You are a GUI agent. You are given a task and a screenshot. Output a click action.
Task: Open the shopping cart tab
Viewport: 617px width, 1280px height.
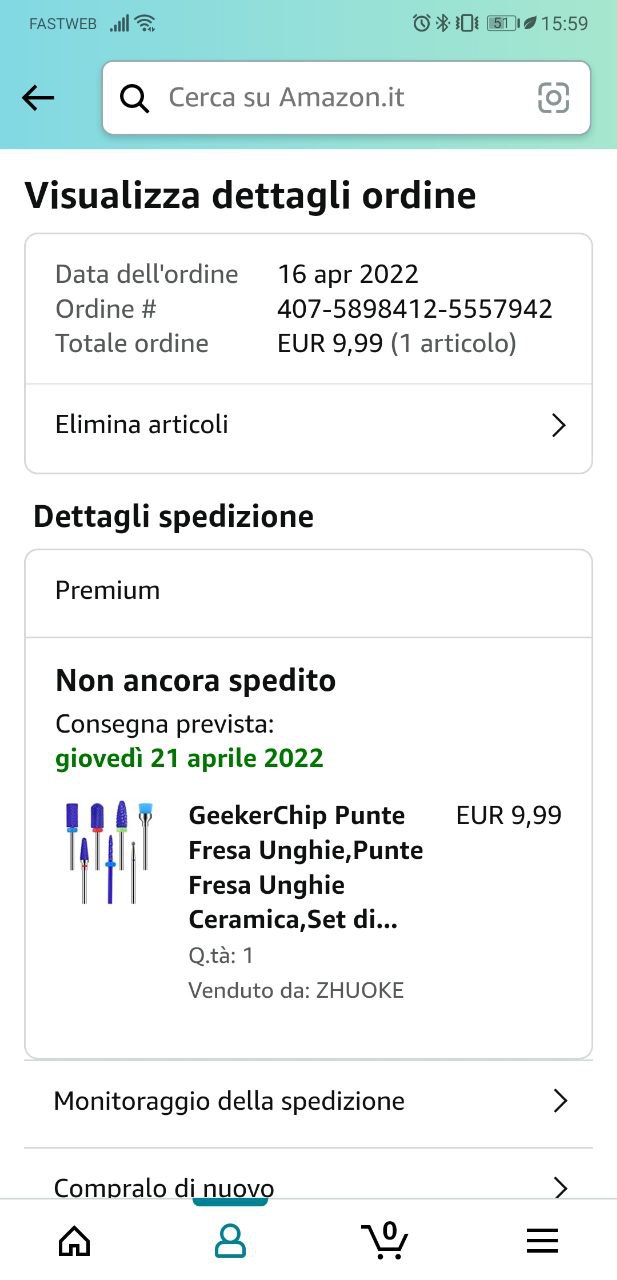click(x=385, y=1241)
